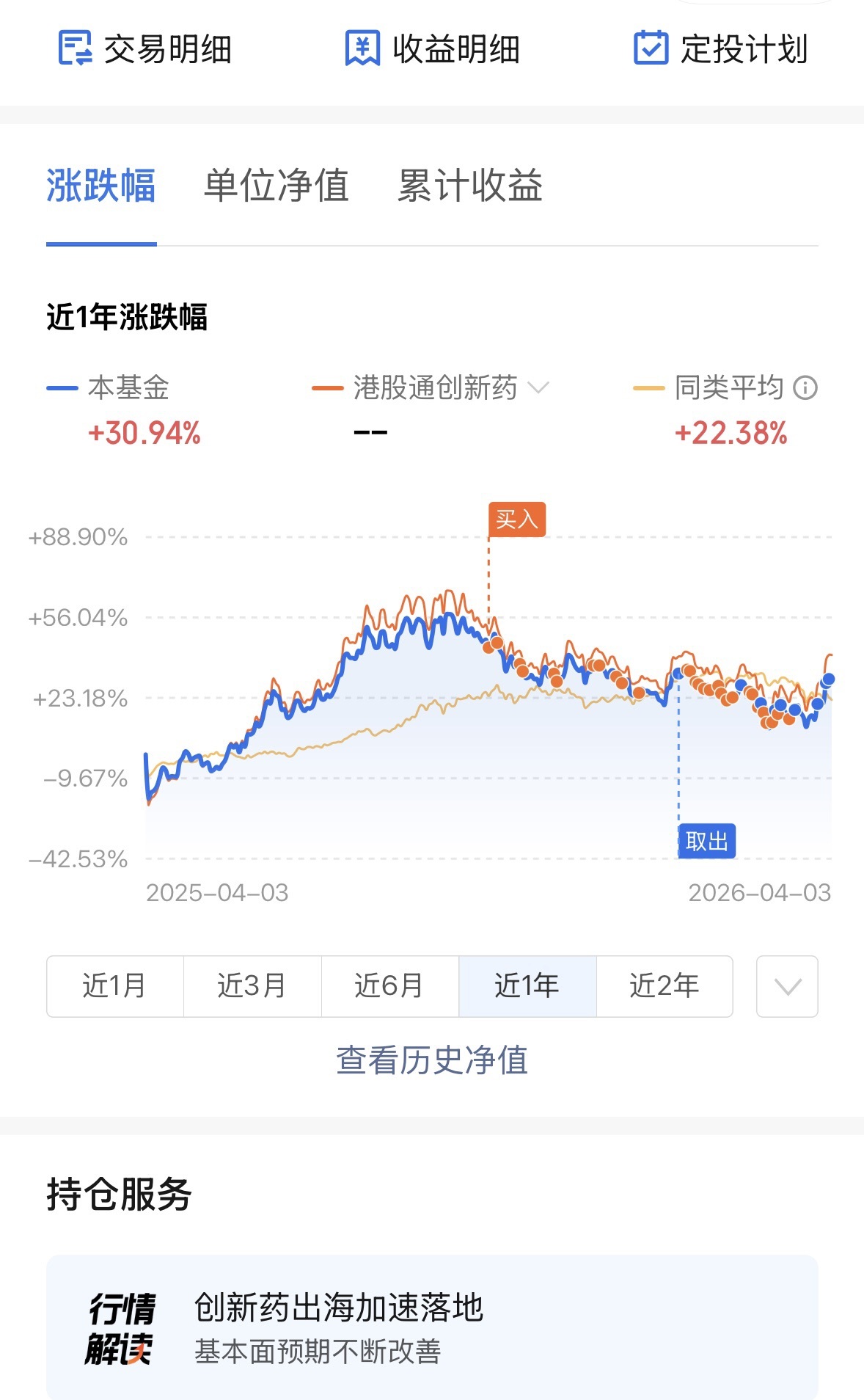The width and height of the screenshot is (864, 1400).
Task: Show info for 同类平均
Action: tap(805, 387)
